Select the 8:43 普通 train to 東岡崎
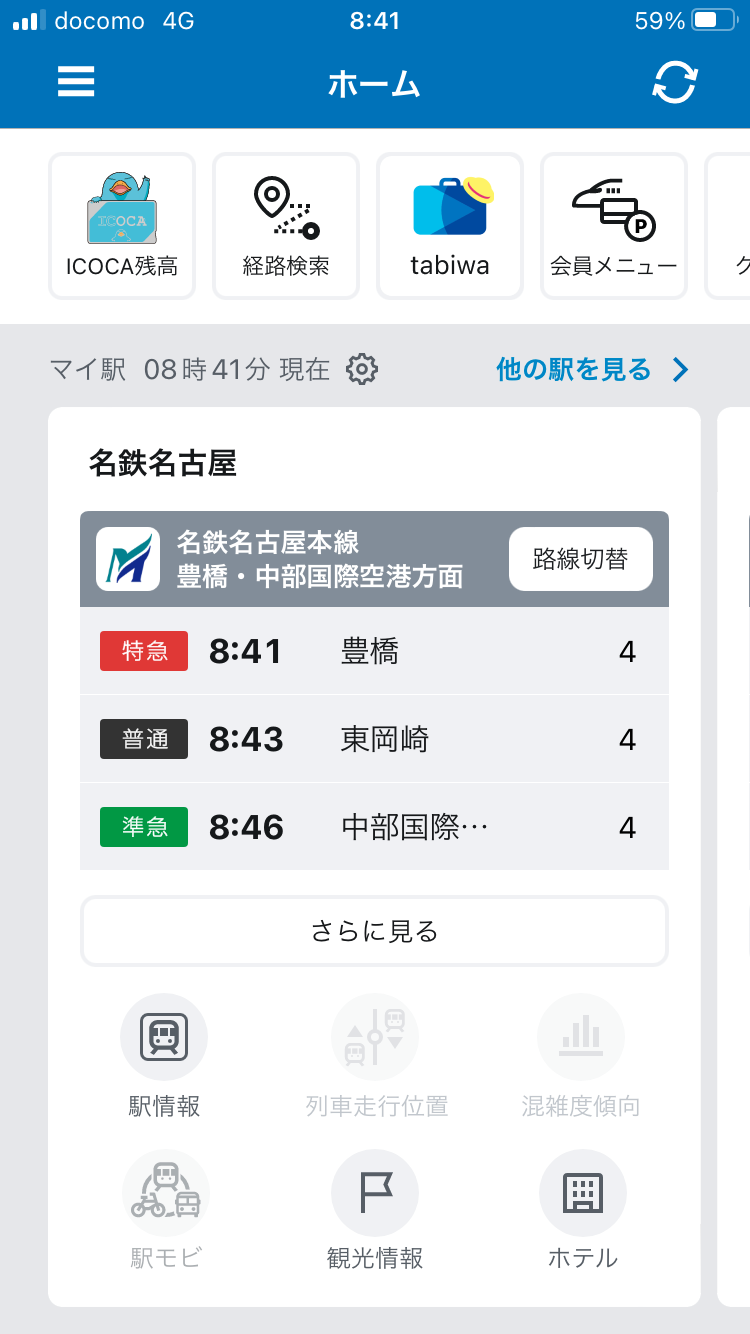This screenshot has height=1334, width=750. (x=374, y=740)
